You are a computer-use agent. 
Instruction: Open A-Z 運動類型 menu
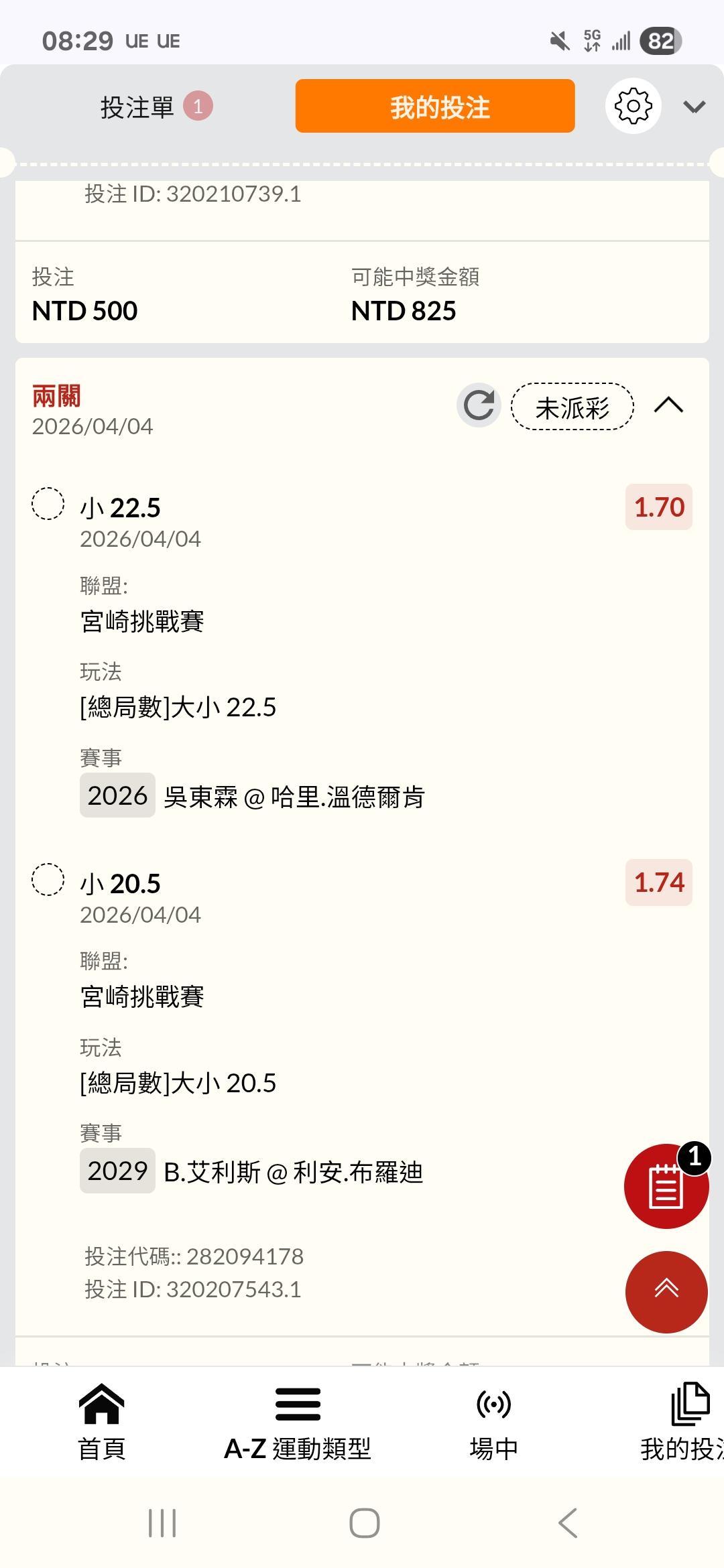(298, 1422)
